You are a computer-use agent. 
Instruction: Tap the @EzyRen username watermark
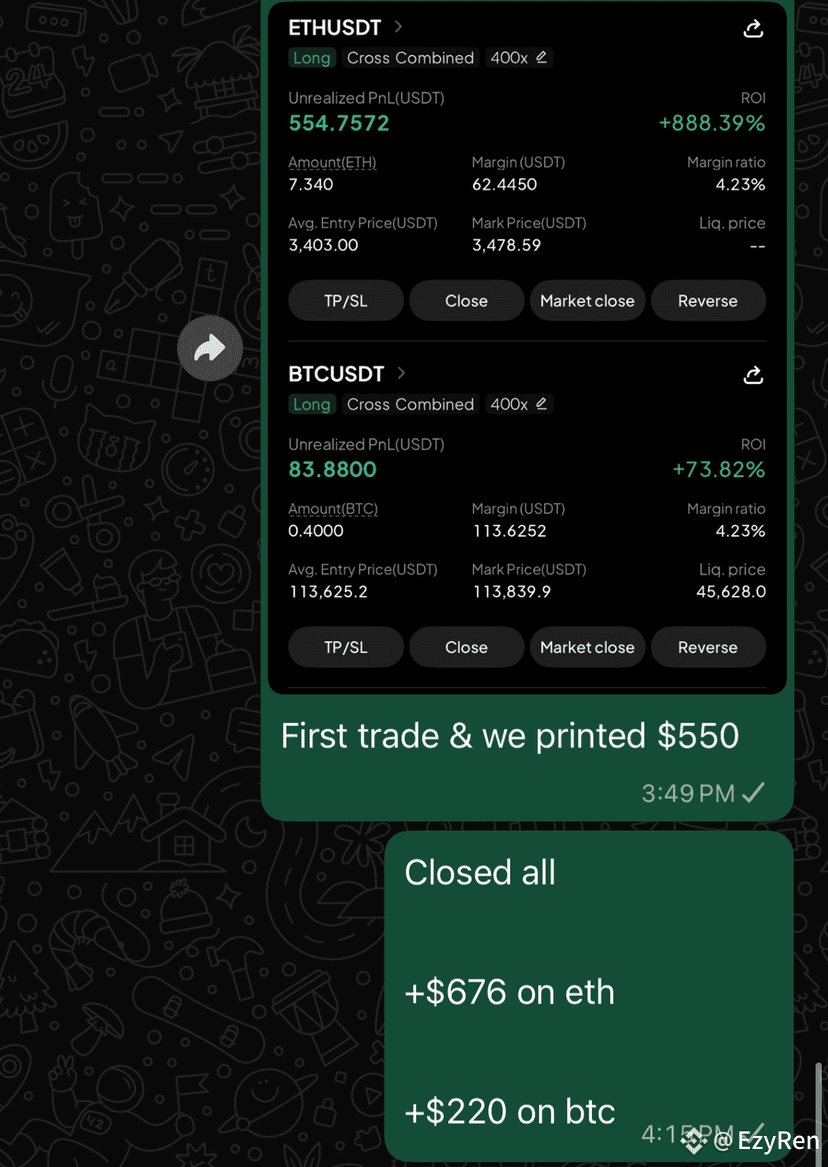(770, 1140)
